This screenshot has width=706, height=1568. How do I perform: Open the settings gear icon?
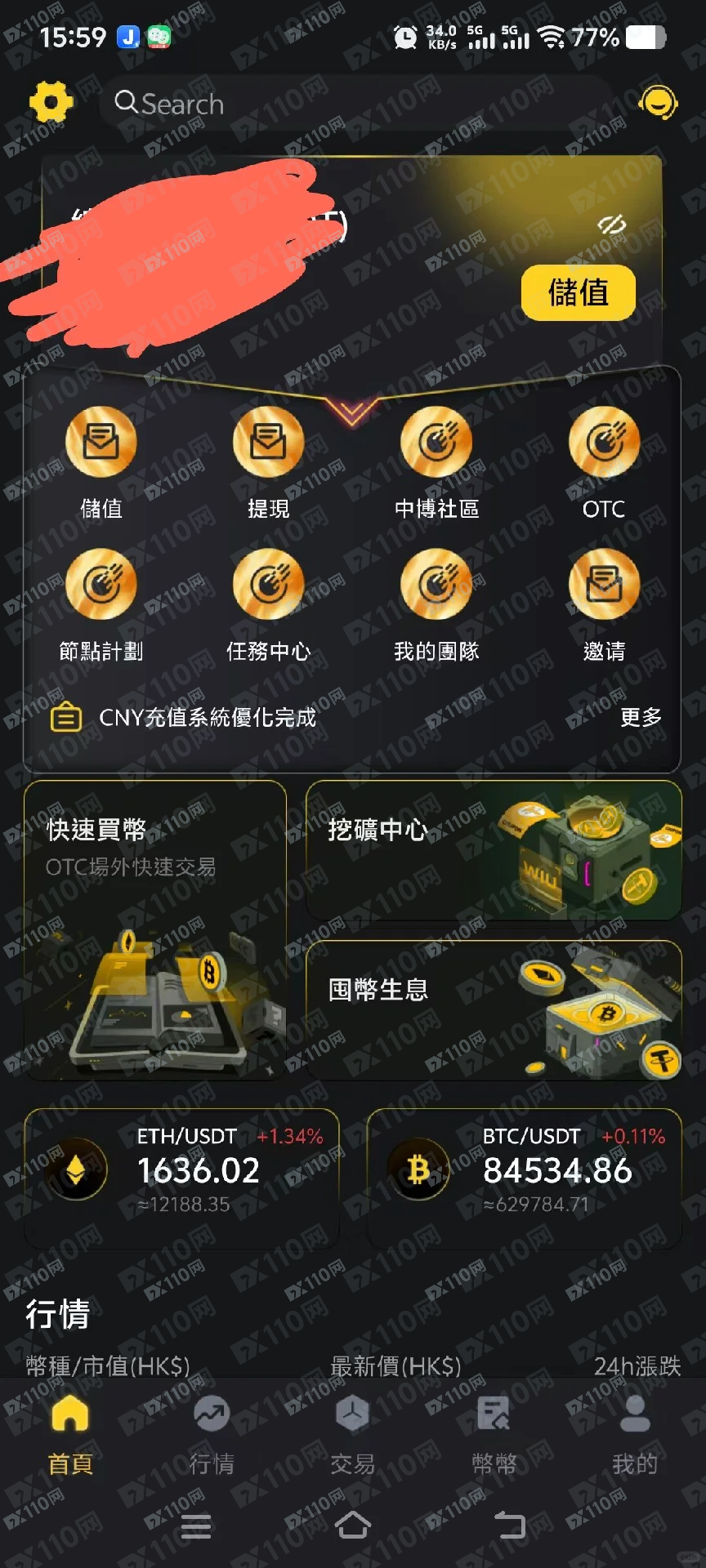point(51,102)
